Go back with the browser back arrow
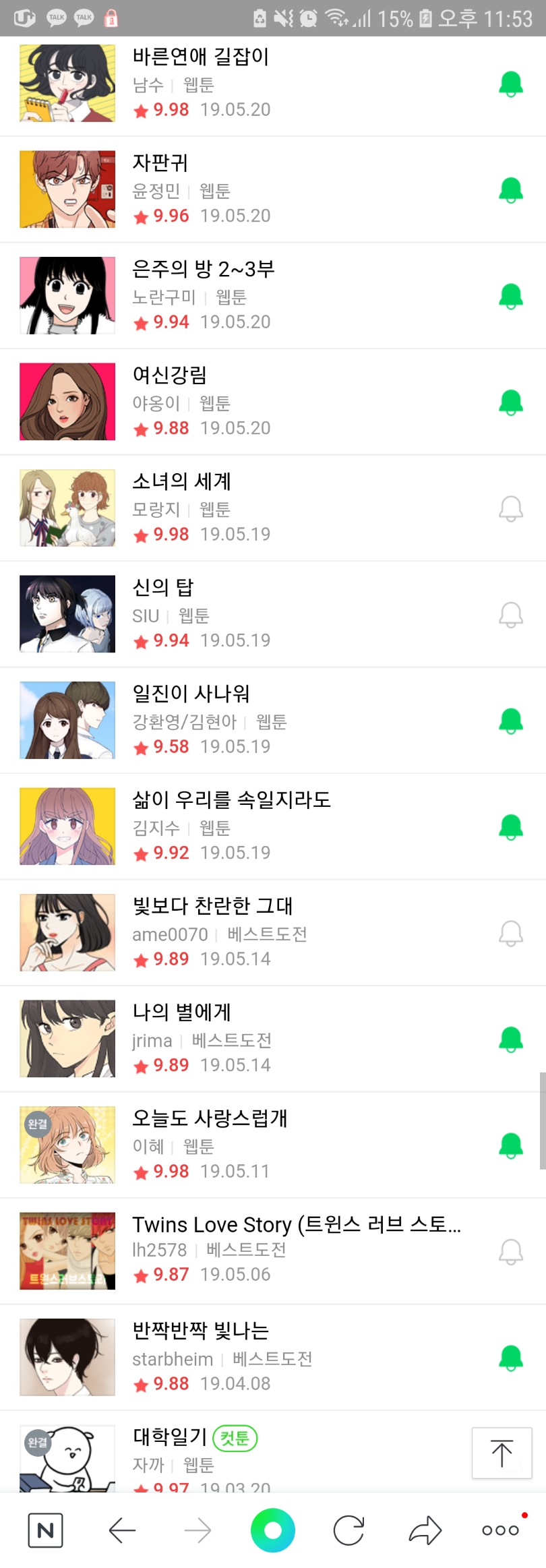This screenshot has height=1568, width=546. tap(122, 1531)
